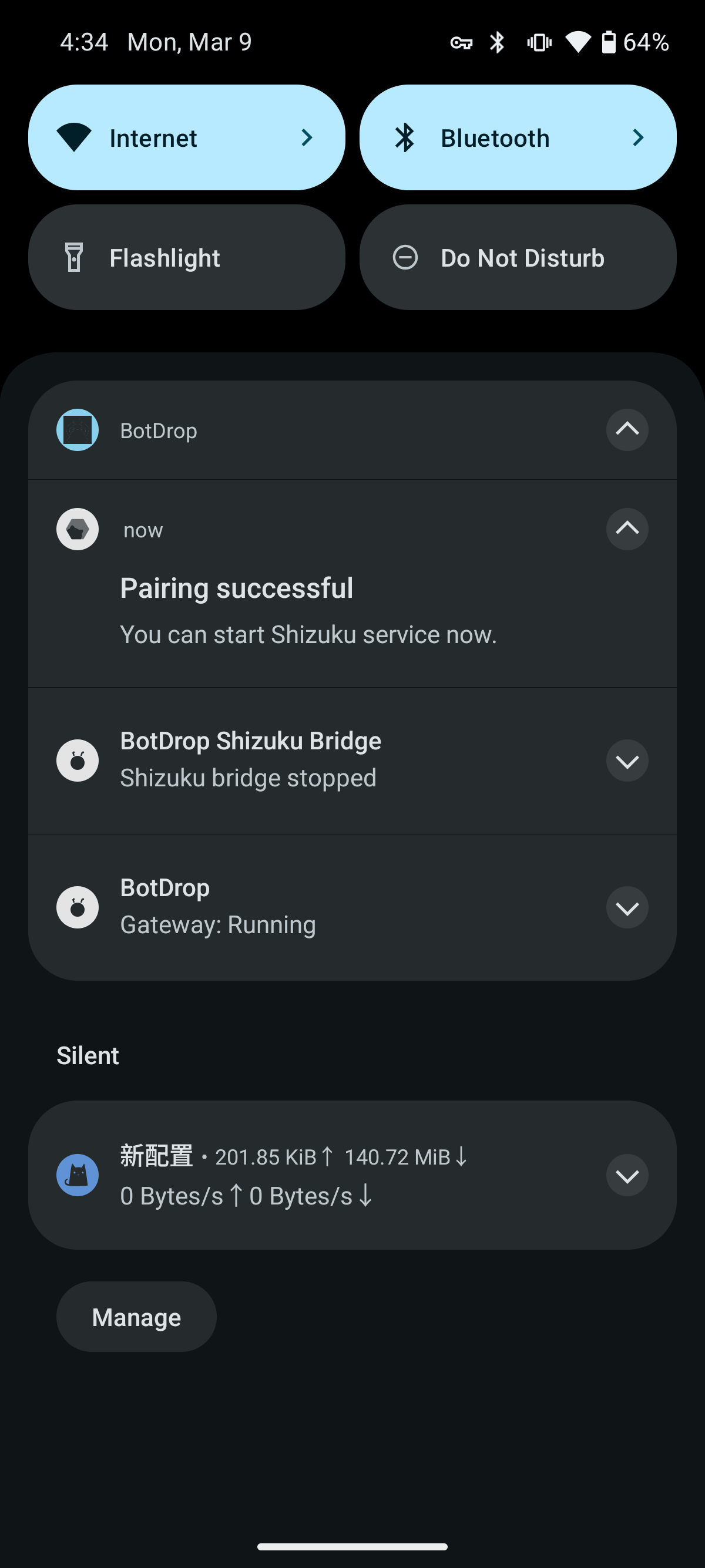
Task: Open Internet details via the tile arrow
Action: [x=307, y=137]
